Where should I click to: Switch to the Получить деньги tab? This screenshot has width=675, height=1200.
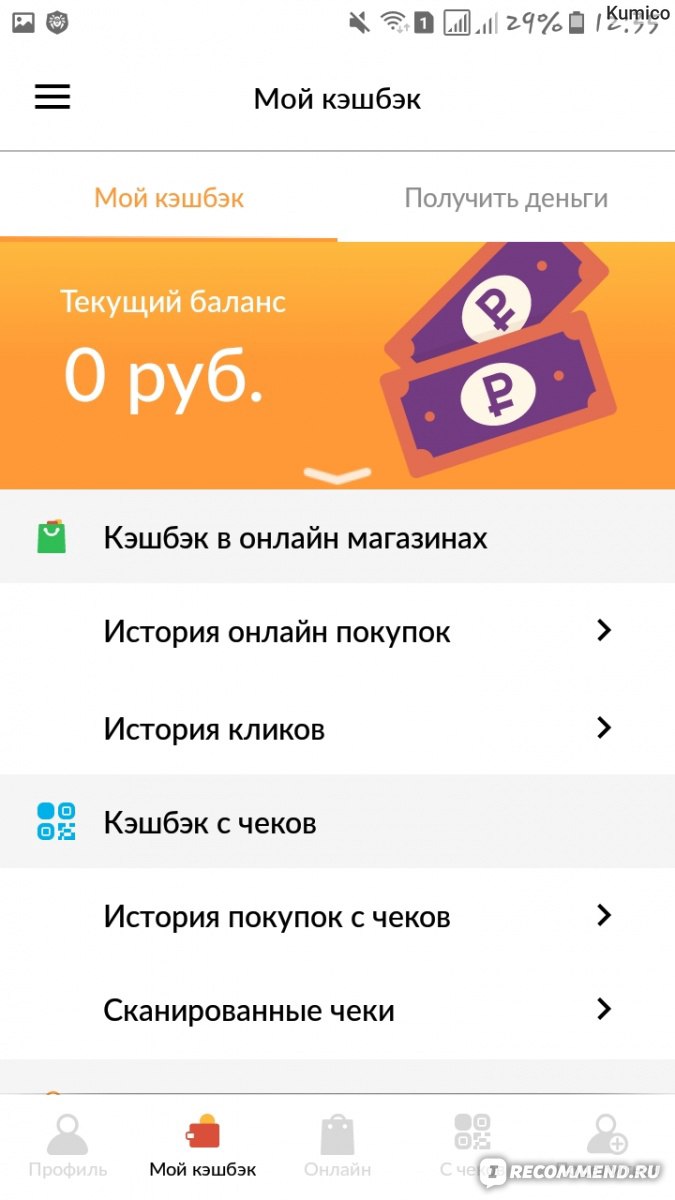(505, 198)
